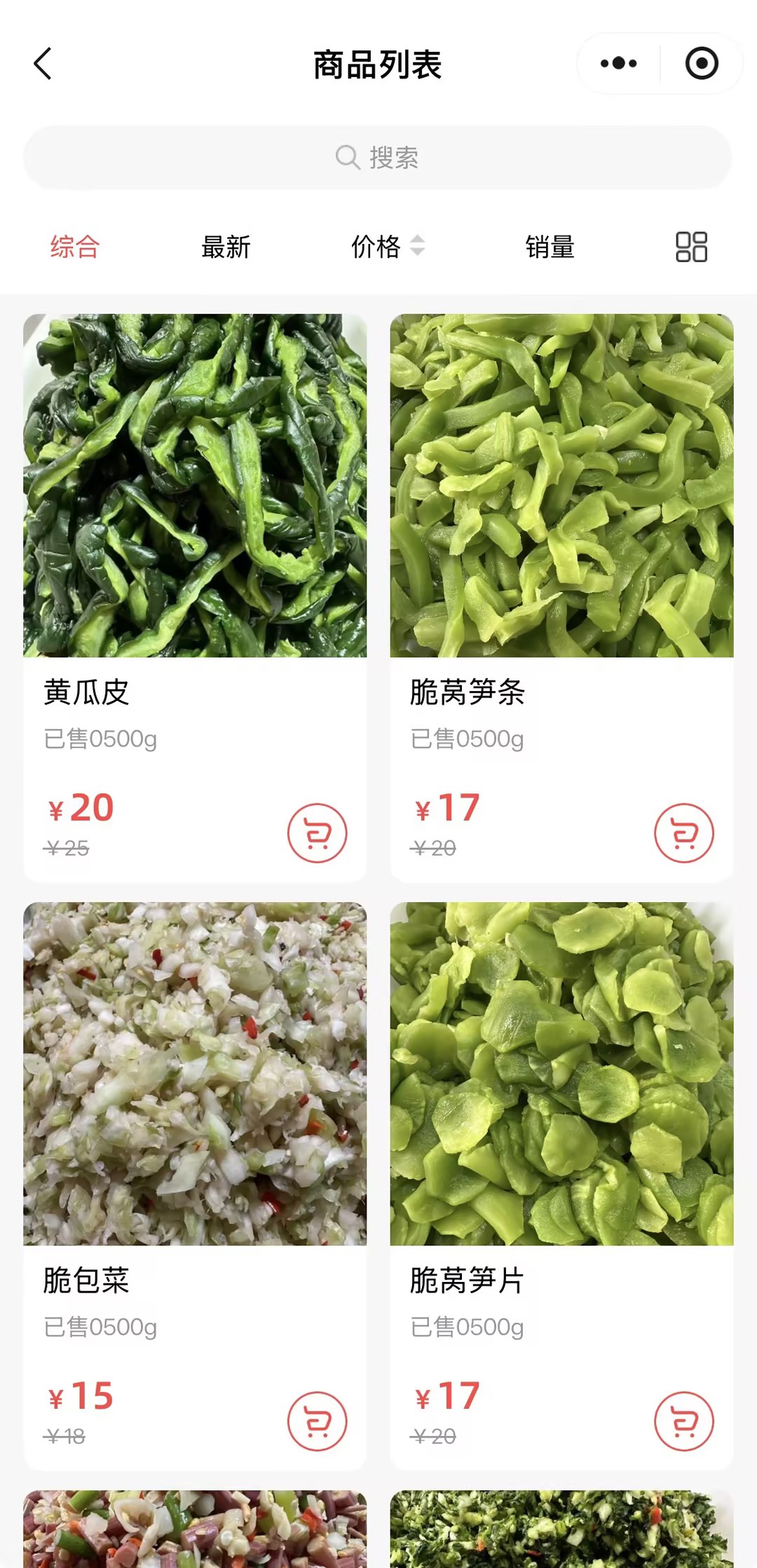757x1568 pixels.
Task: Add 脆包菜 to the cart
Action: click(x=317, y=1421)
